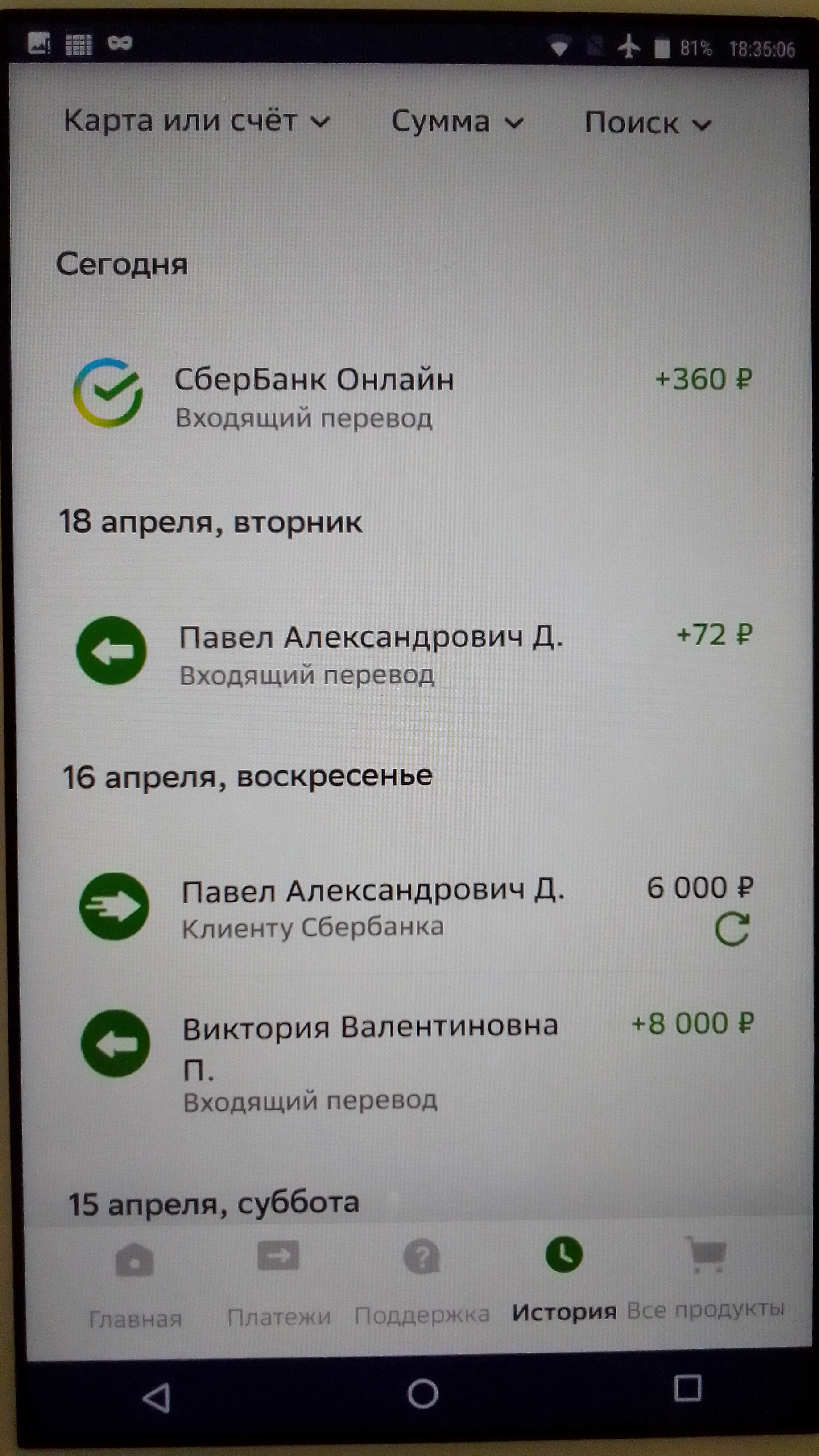This screenshot has height=1456, width=819.
Task: Expand the Карта или счёт filter
Action: click(195, 121)
